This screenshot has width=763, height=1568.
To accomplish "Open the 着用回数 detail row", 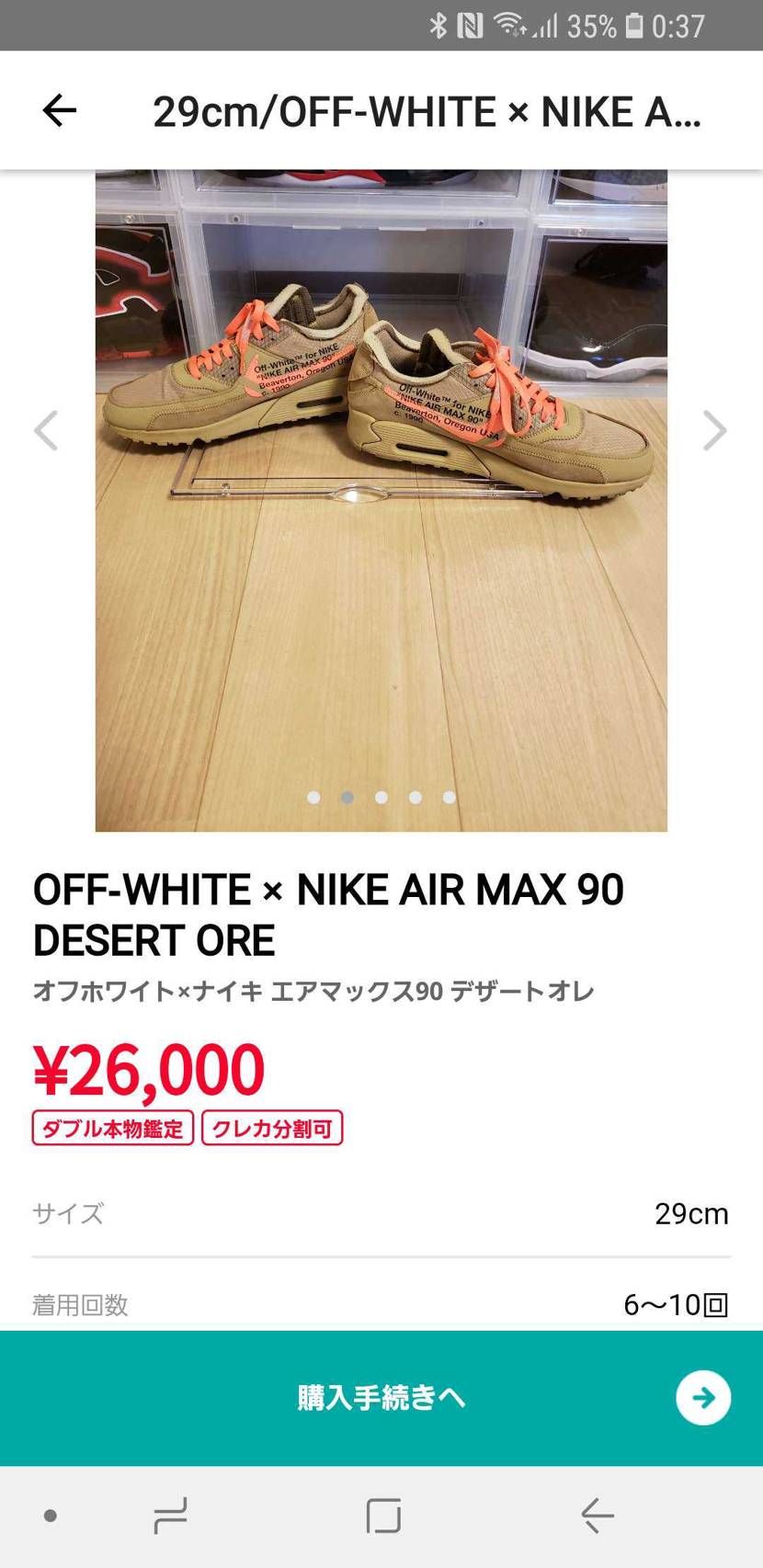I will tap(381, 1304).
